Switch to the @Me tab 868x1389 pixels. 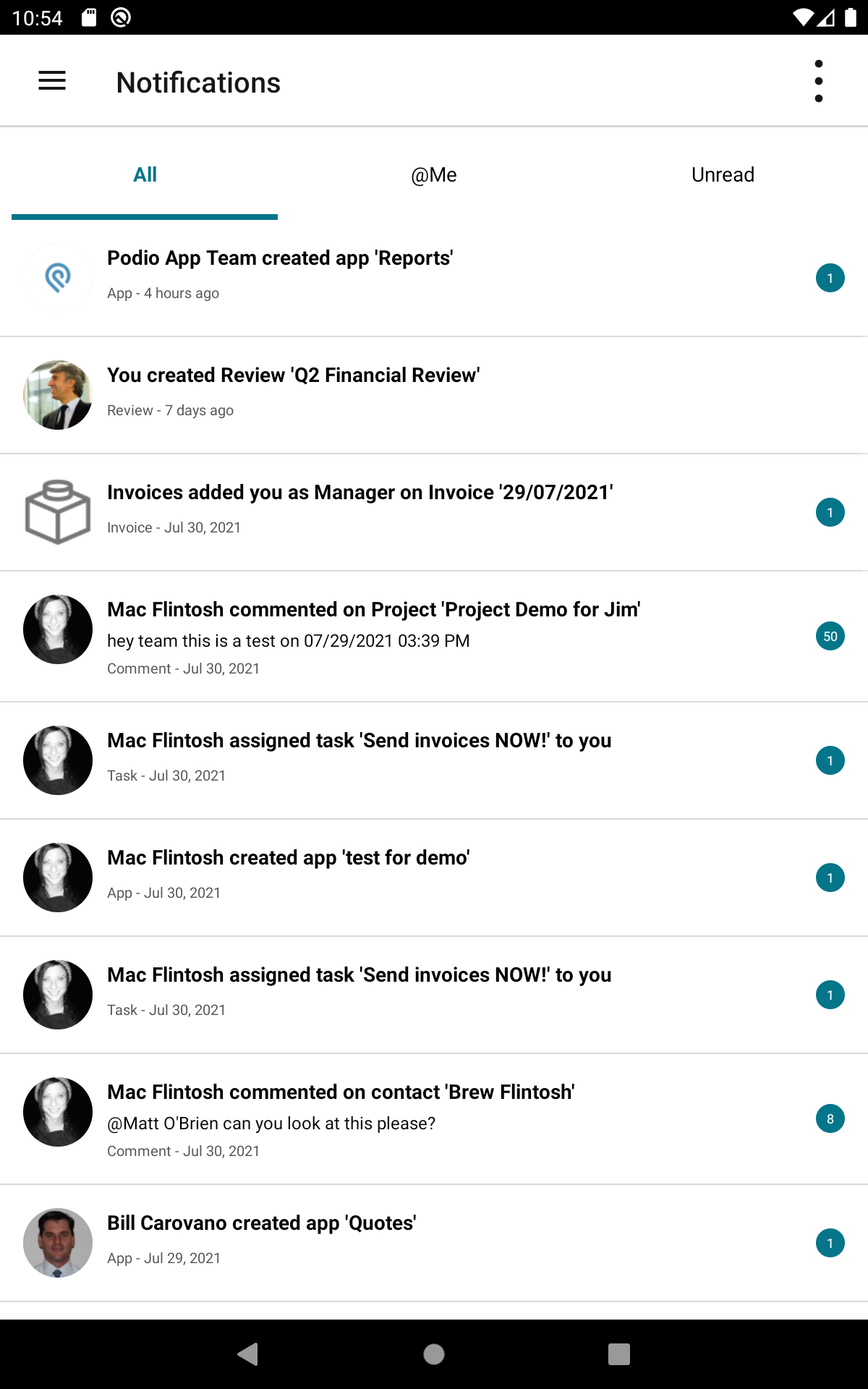(x=433, y=175)
